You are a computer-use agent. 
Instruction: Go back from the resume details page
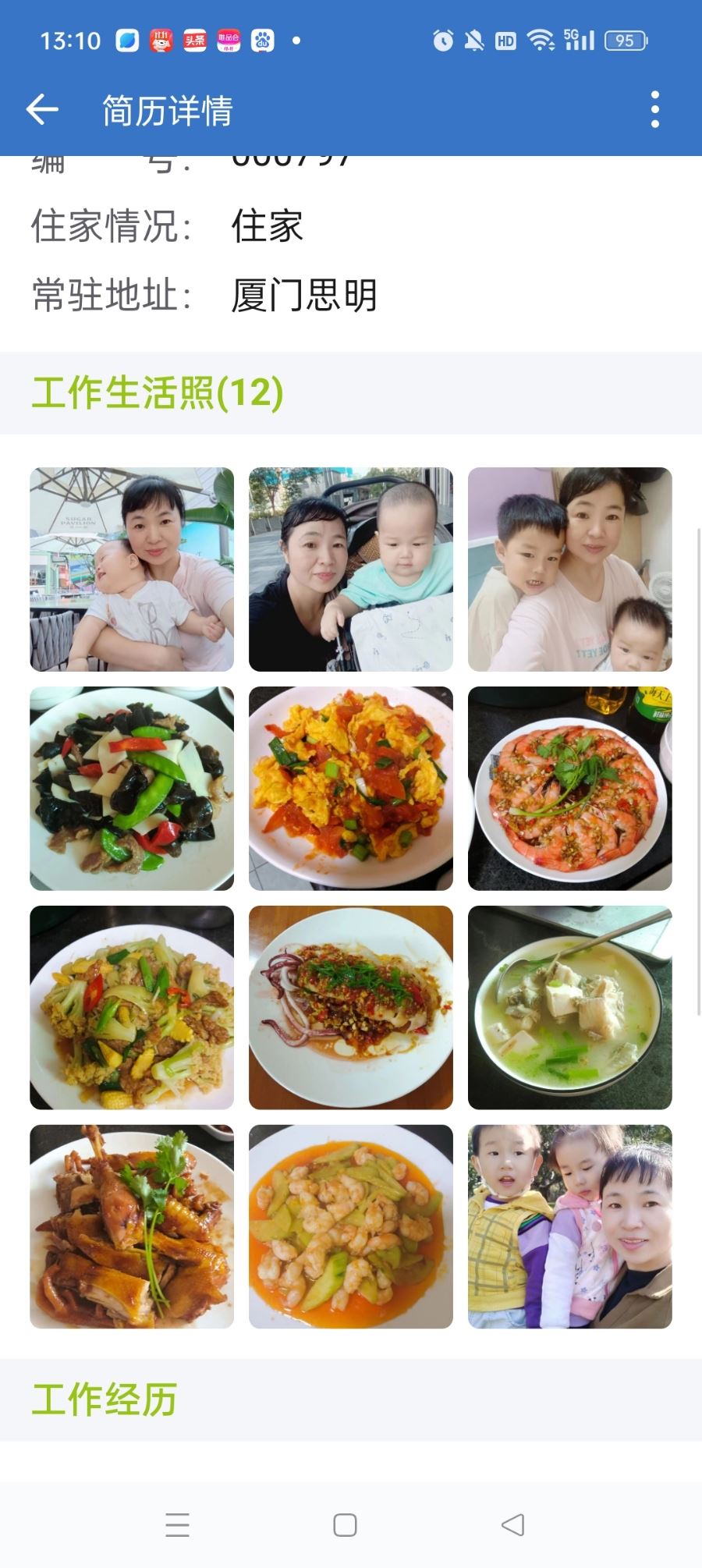pos(43,110)
